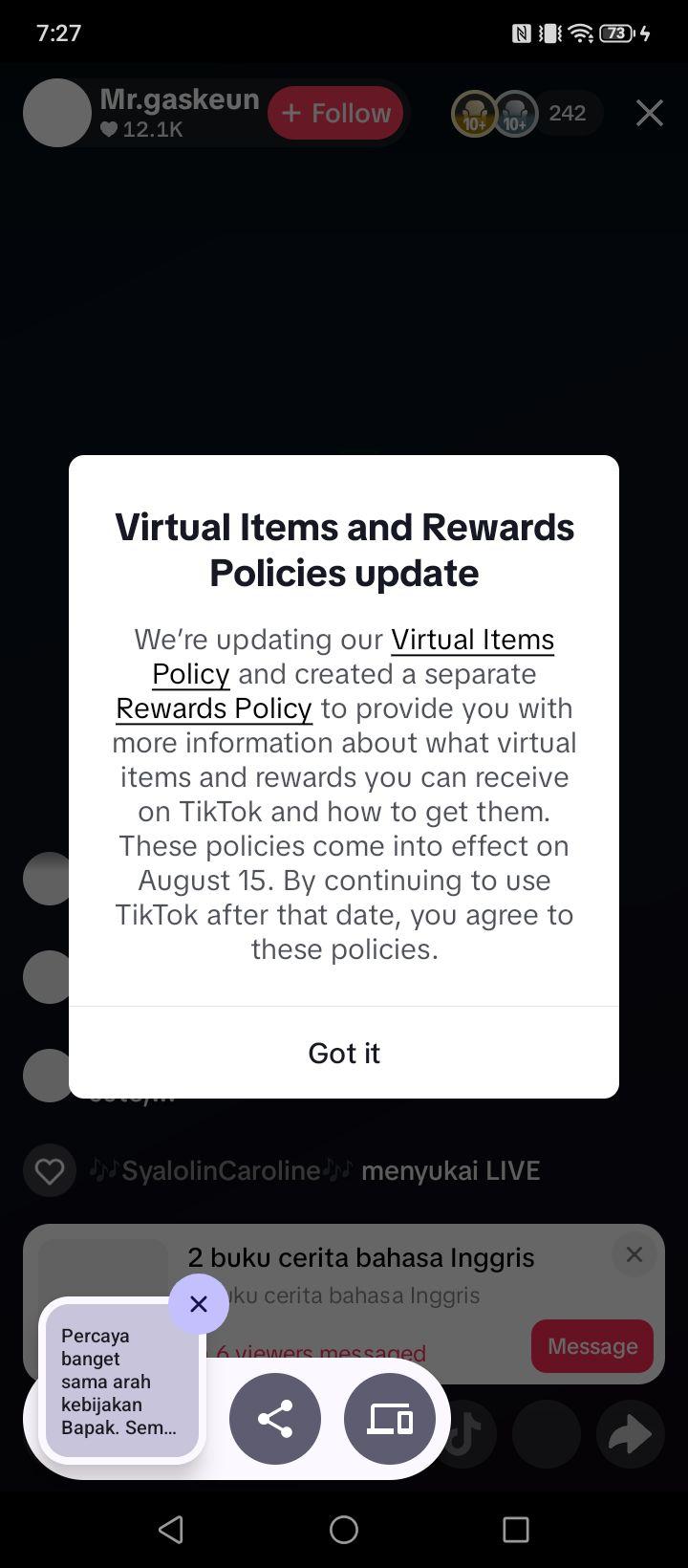Viewport: 688px width, 1568px height.
Task: Open the Virtual Items Policy link
Action: (x=354, y=656)
